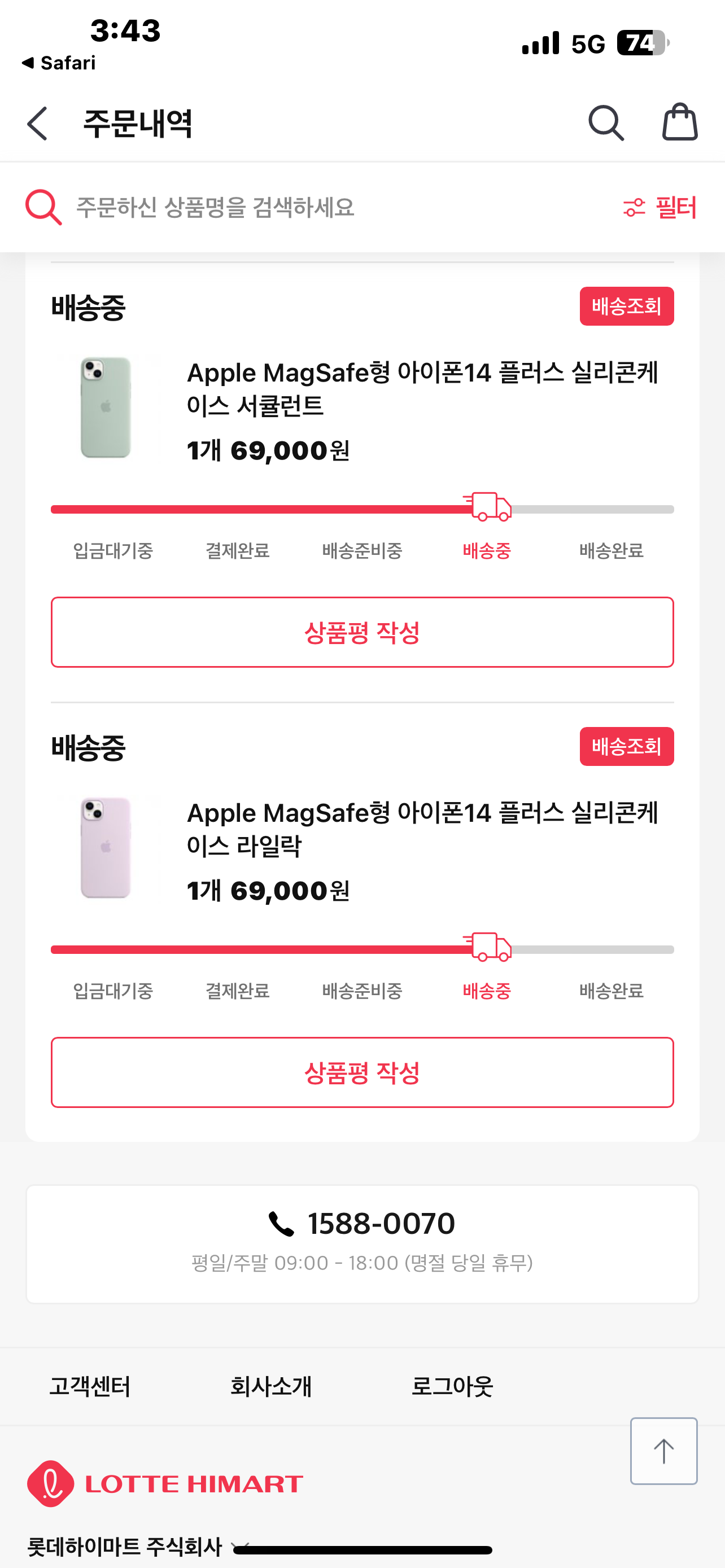The height and width of the screenshot is (1568, 725).
Task: Open the shopping bag cart icon
Action: coord(680,124)
